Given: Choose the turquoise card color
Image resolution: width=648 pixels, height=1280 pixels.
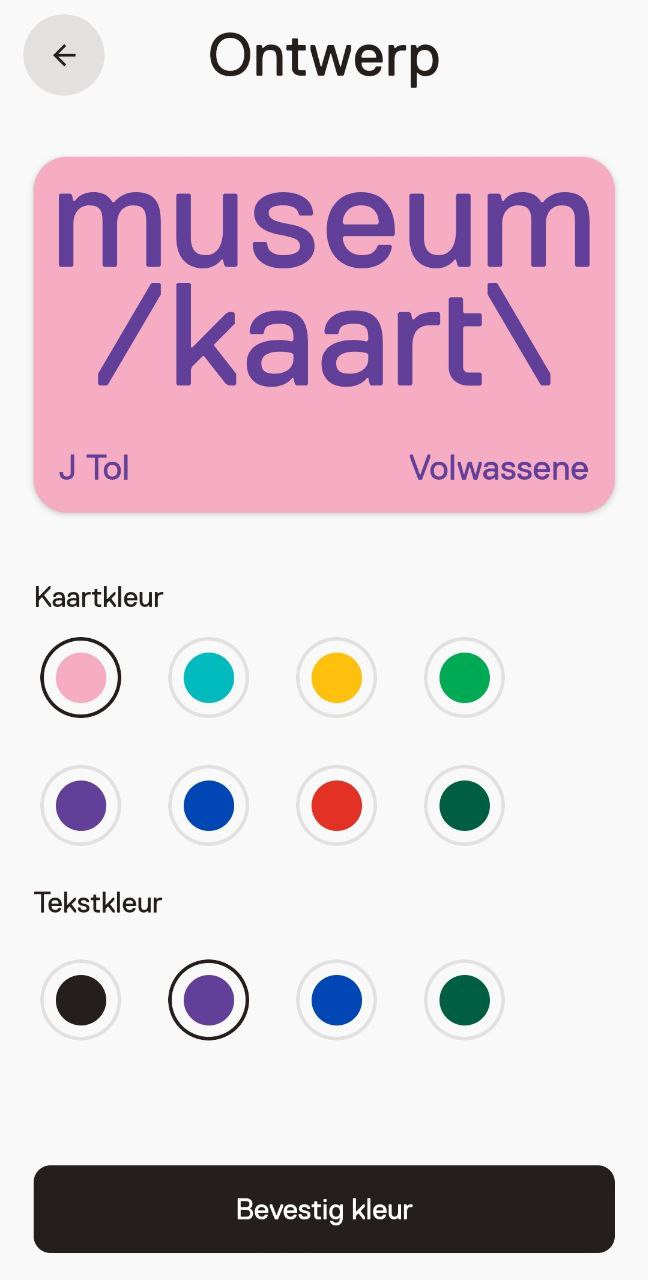Looking at the screenshot, I should pos(209,677).
